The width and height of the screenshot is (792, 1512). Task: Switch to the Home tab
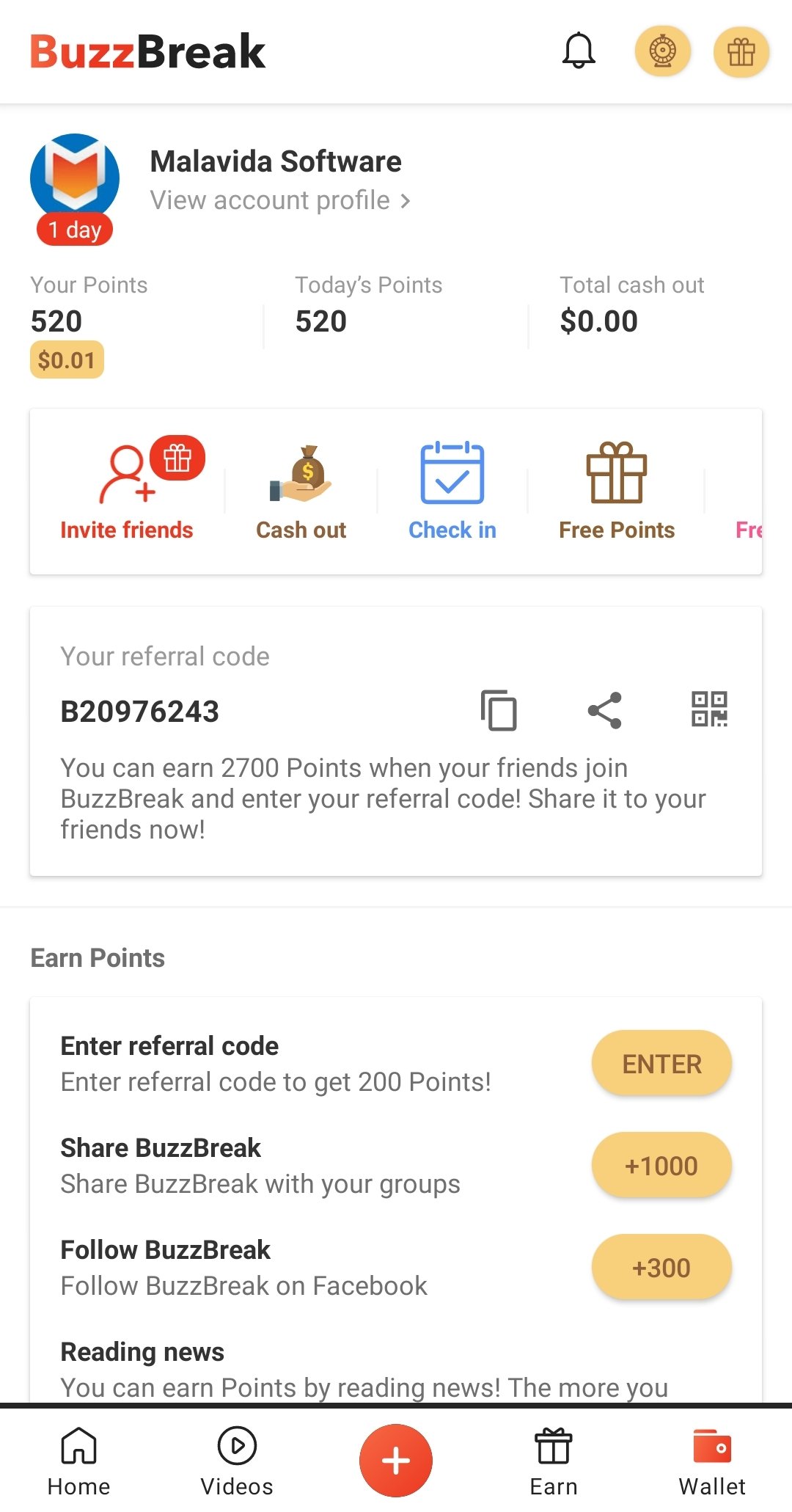tap(78, 1461)
